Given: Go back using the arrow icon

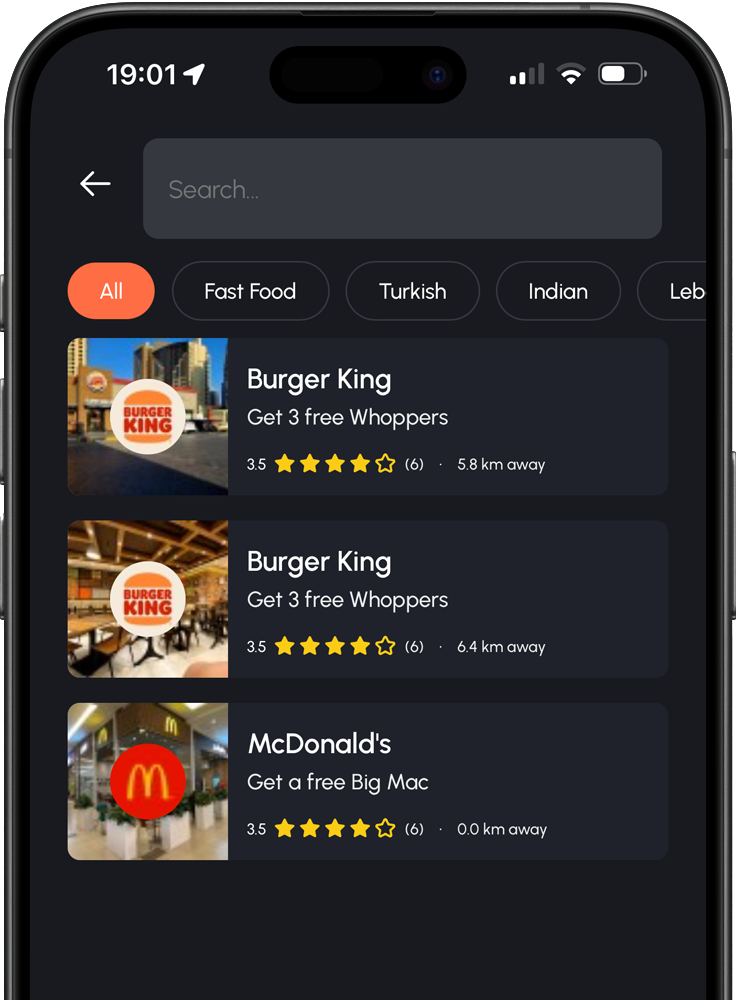Looking at the screenshot, I should point(95,184).
